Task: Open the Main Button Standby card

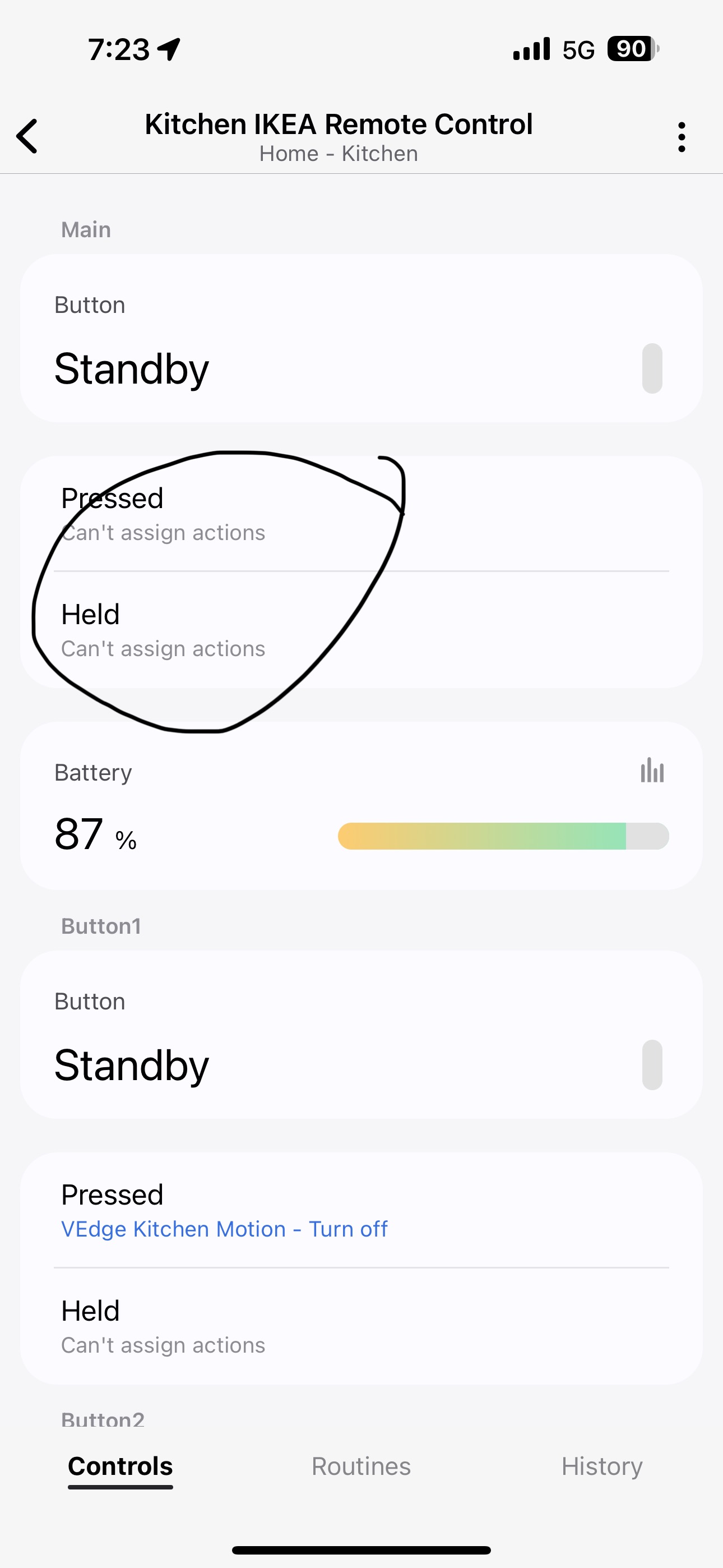Action: pos(361,338)
